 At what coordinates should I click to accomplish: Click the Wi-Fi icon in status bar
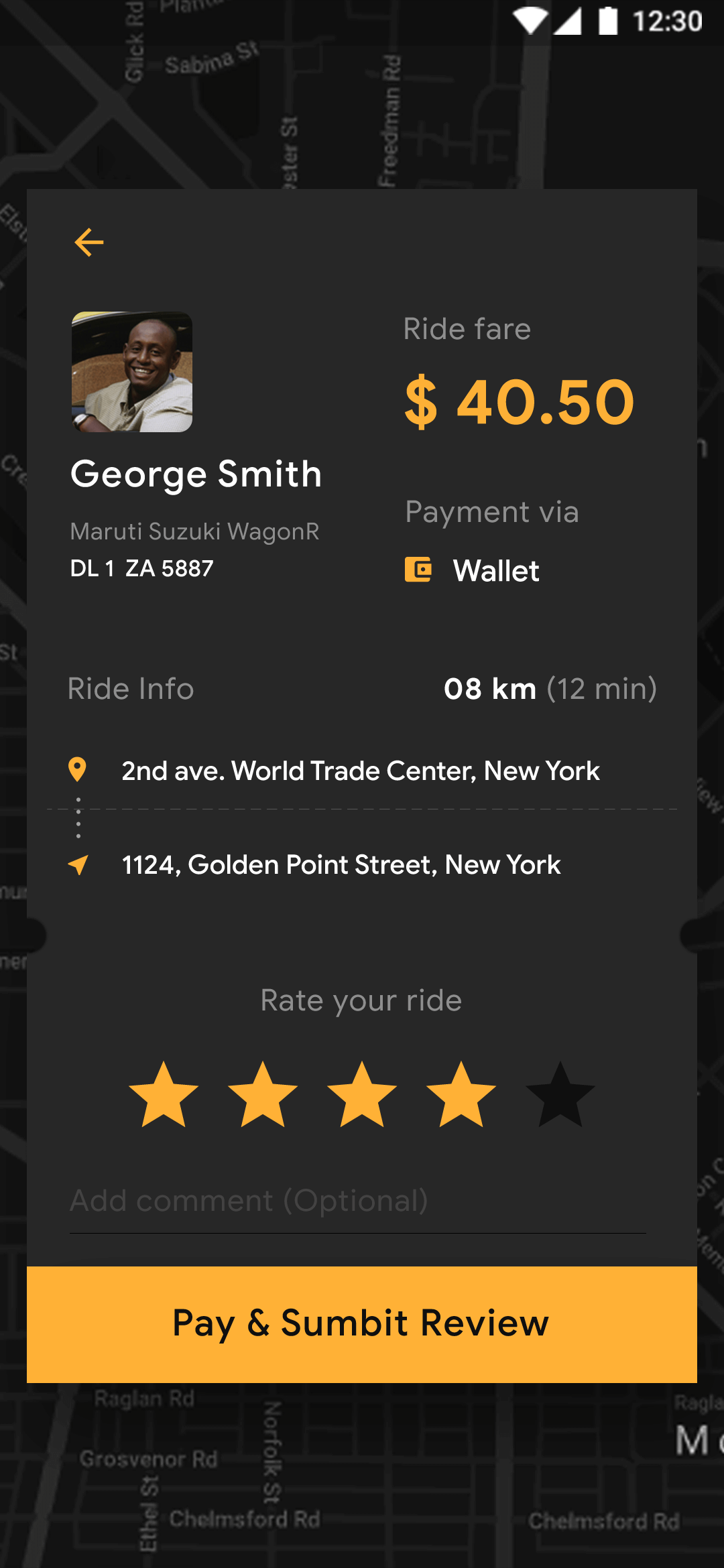pyautogui.click(x=530, y=20)
